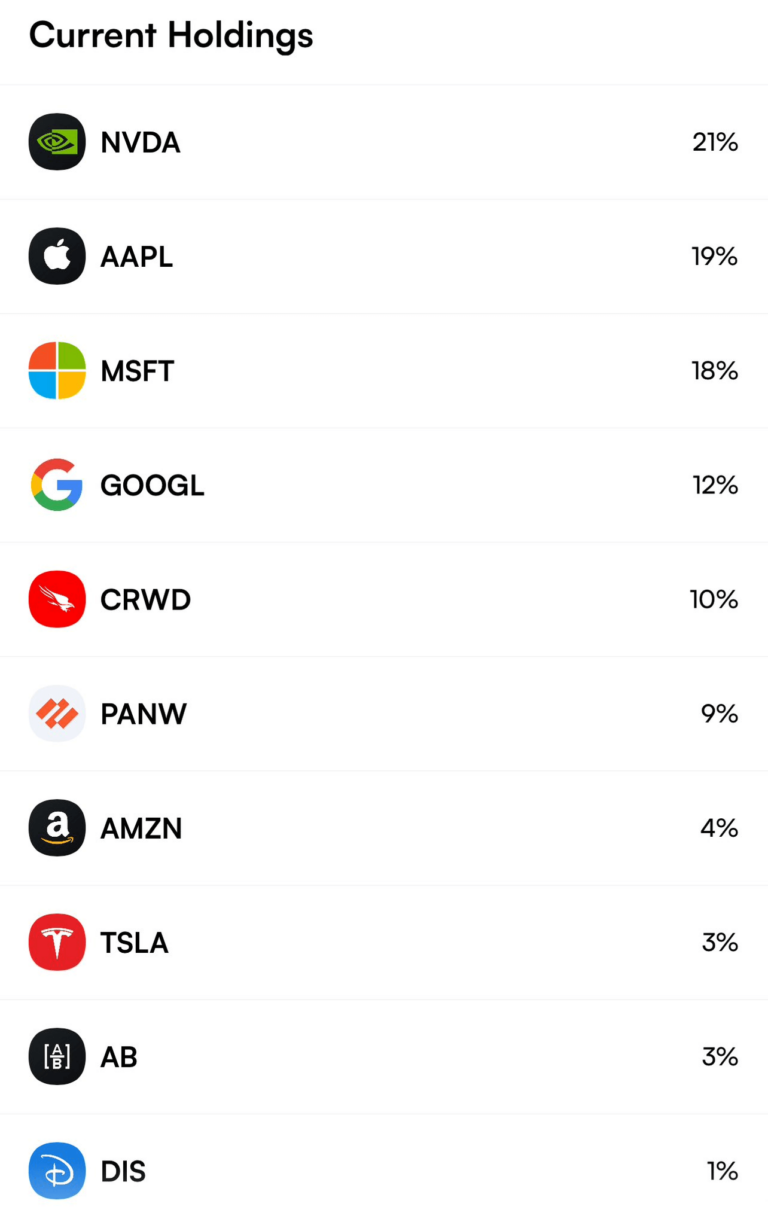Select the AAPL ticker label
Screen dimensions: 768x1225
pos(136,256)
